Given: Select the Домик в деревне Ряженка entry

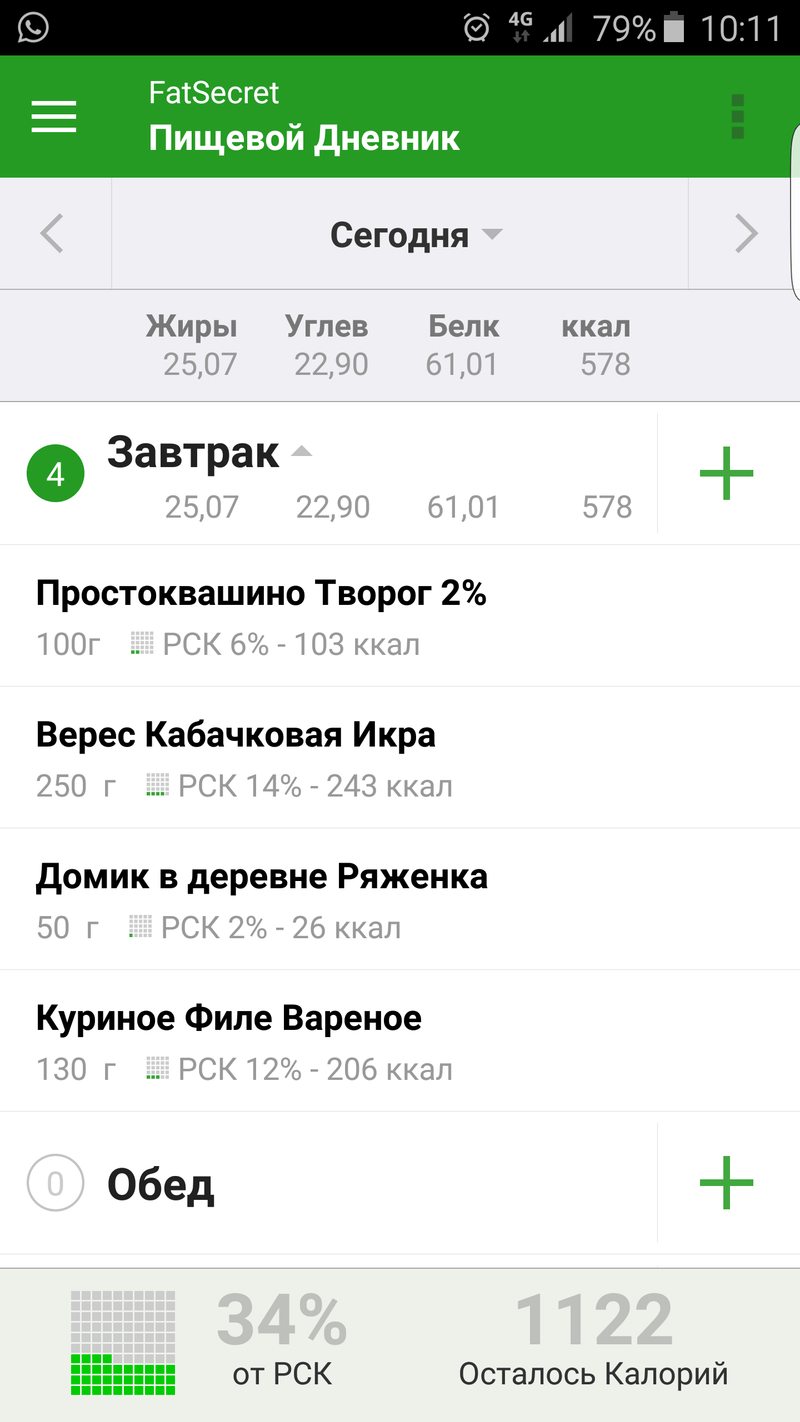Looking at the screenshot, I should pos(262,899).
